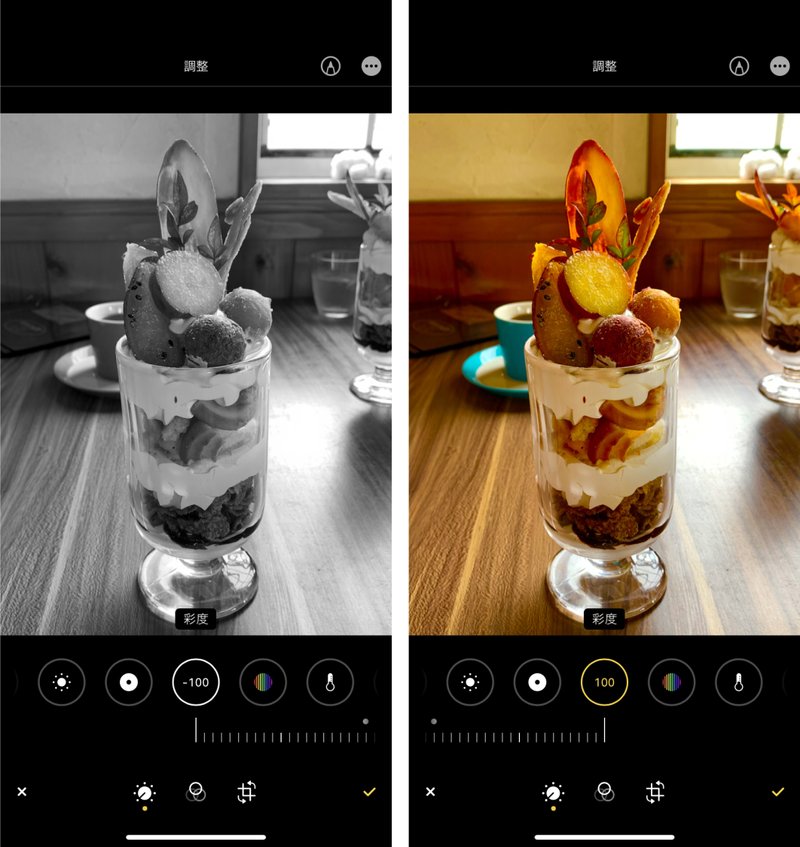Select the saturation dial showing -100
This screenshot has height=847, width=800.
coord(196,682)
